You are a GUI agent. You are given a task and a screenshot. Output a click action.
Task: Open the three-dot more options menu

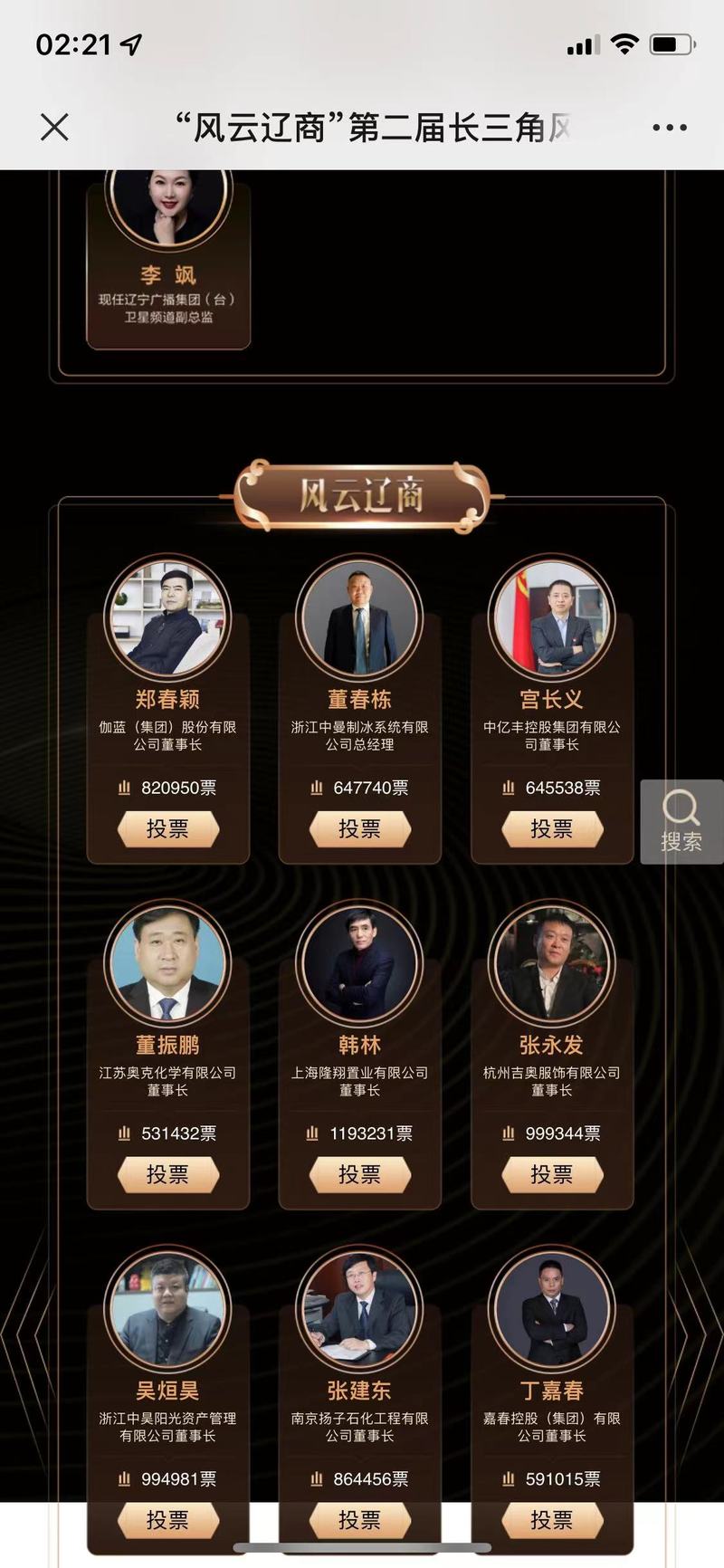tap(670, 128)
